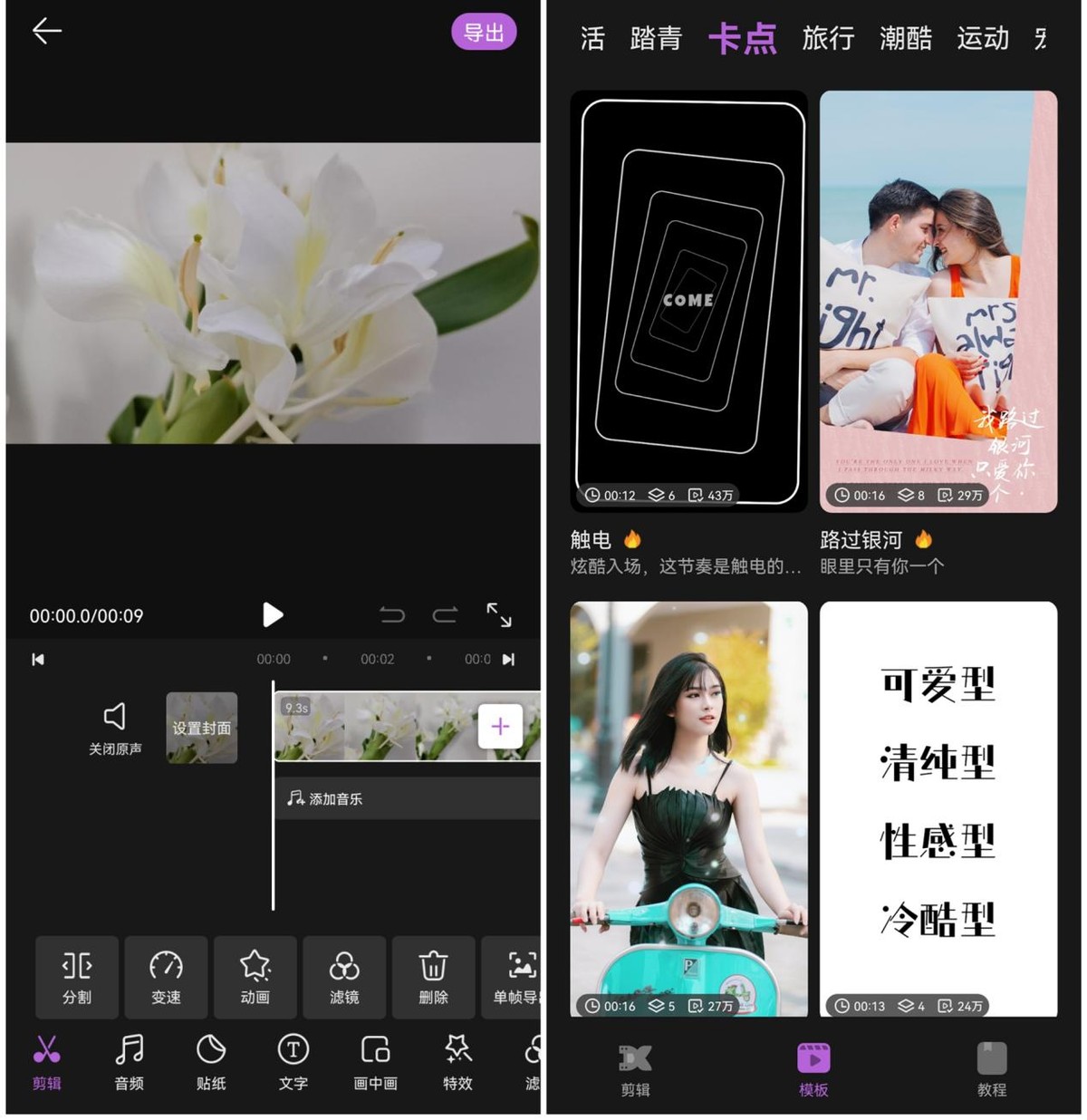Viewport: 1087px width, 1120px height.
Task: Open 设置封面 to set the cover
Action: (x=201, y=728)
